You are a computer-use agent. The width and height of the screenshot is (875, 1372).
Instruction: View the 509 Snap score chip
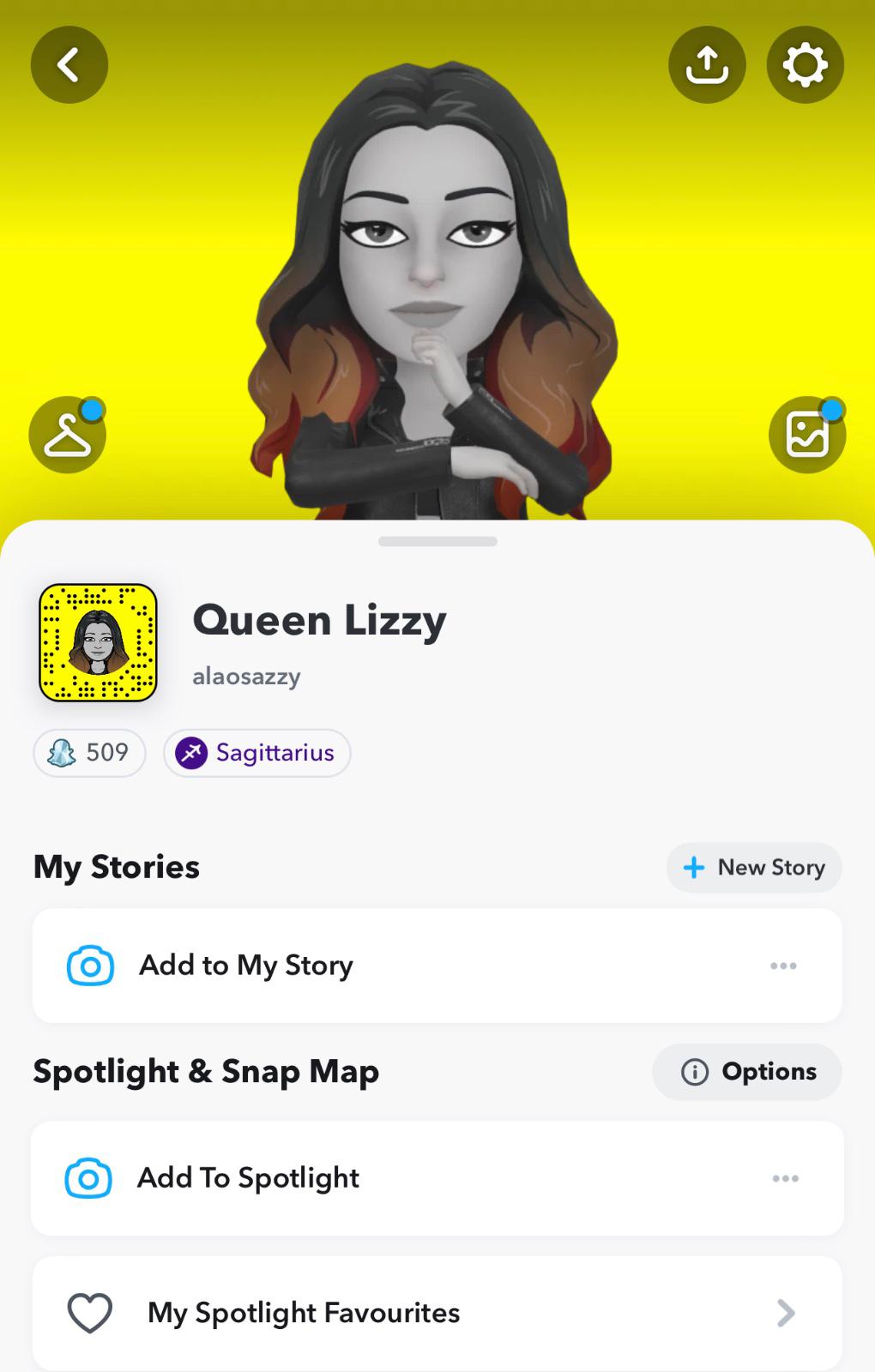[89, 753]
